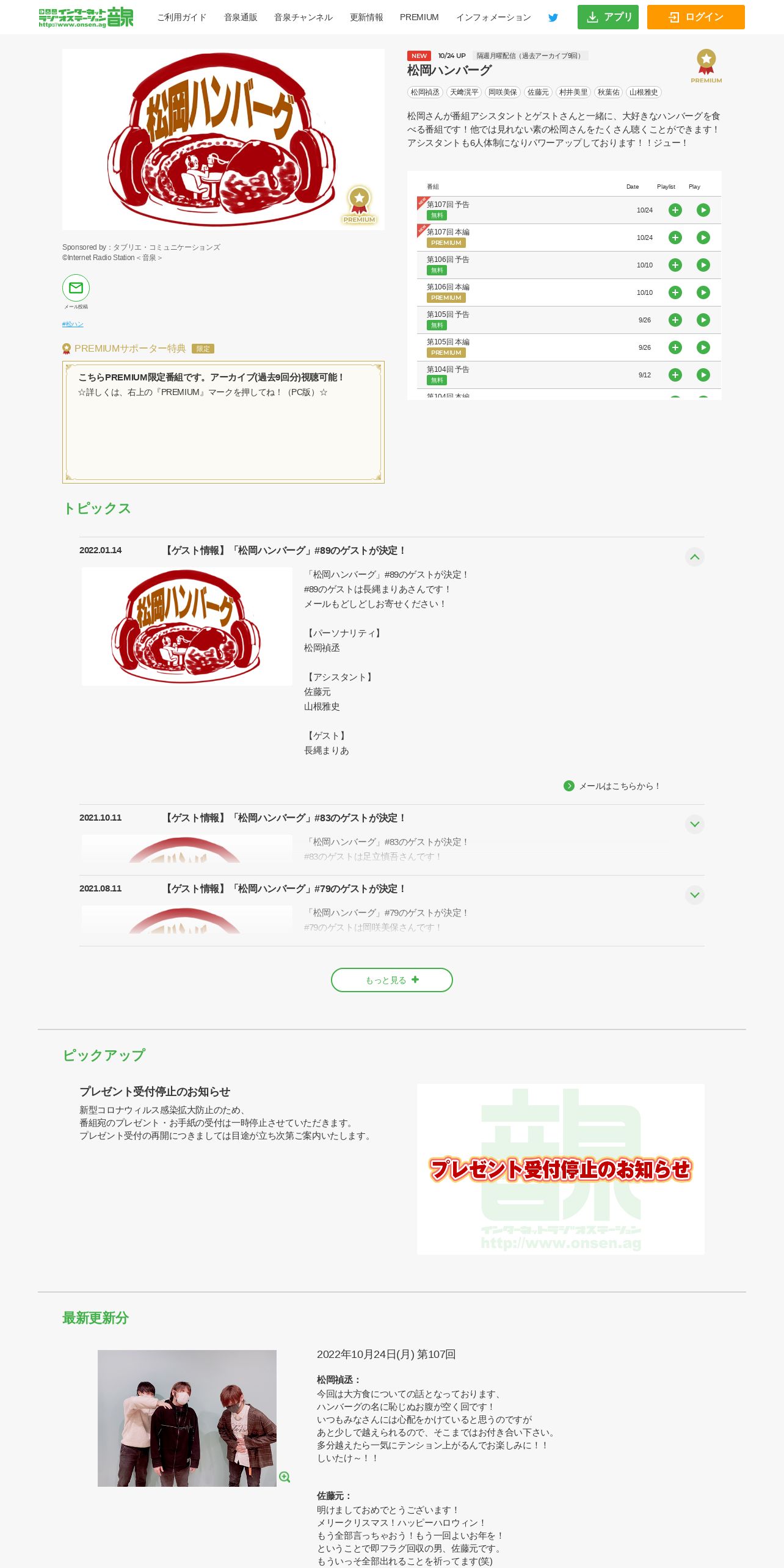The width and height of the screenshot is (784, 1568).
Task: Open ご利用ガイド in the top menu
Action: (x=182, y=17)
